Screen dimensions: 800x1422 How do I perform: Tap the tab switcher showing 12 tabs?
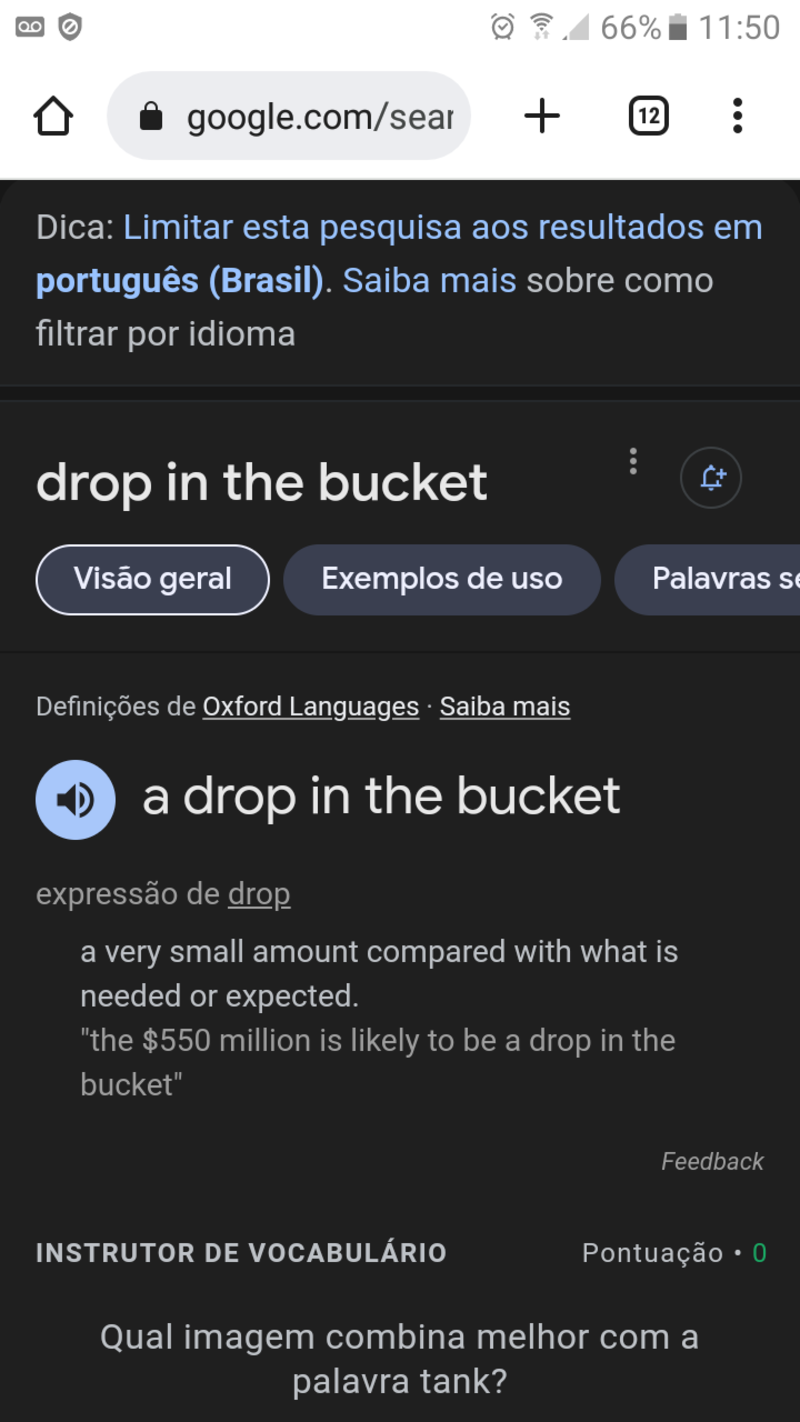[647, 115]
